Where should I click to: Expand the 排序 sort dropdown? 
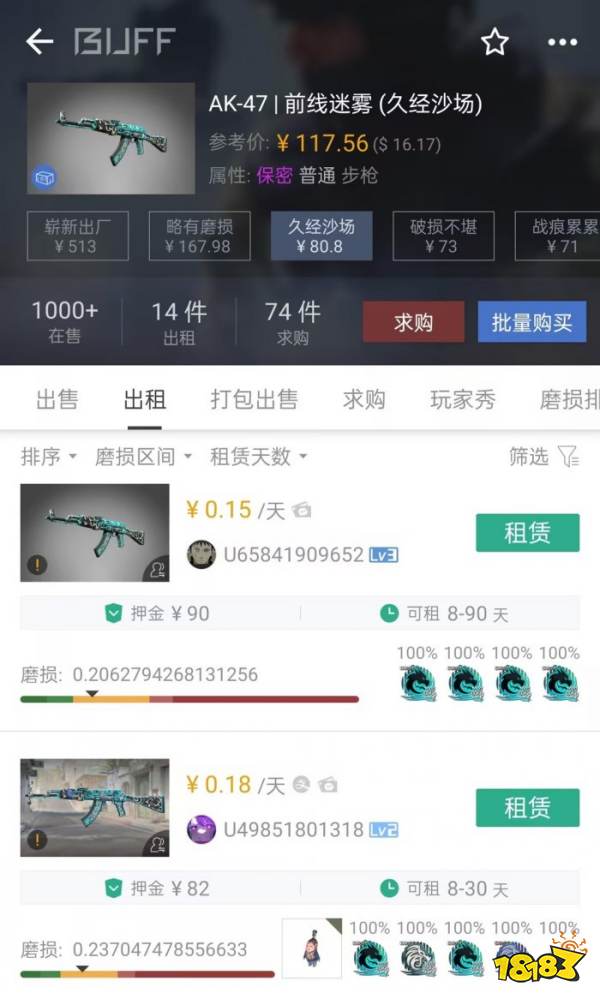pos(49,457)
